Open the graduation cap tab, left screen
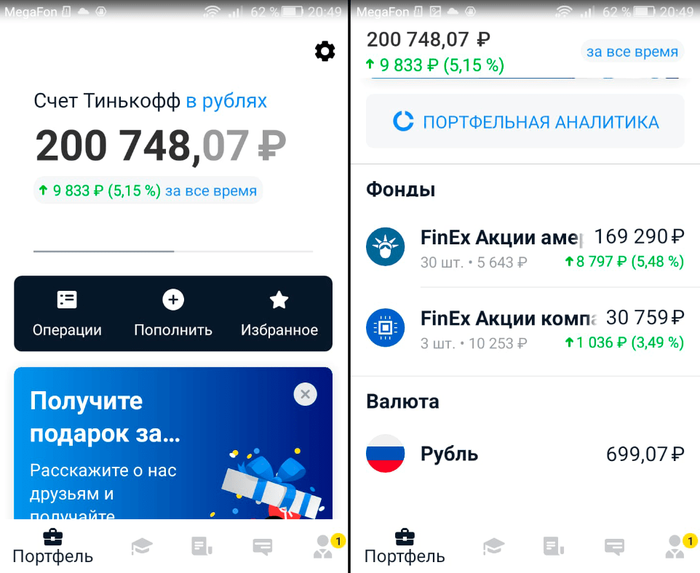Image resolution: width=700 pixels, height=573 pixels. [141, 546]
